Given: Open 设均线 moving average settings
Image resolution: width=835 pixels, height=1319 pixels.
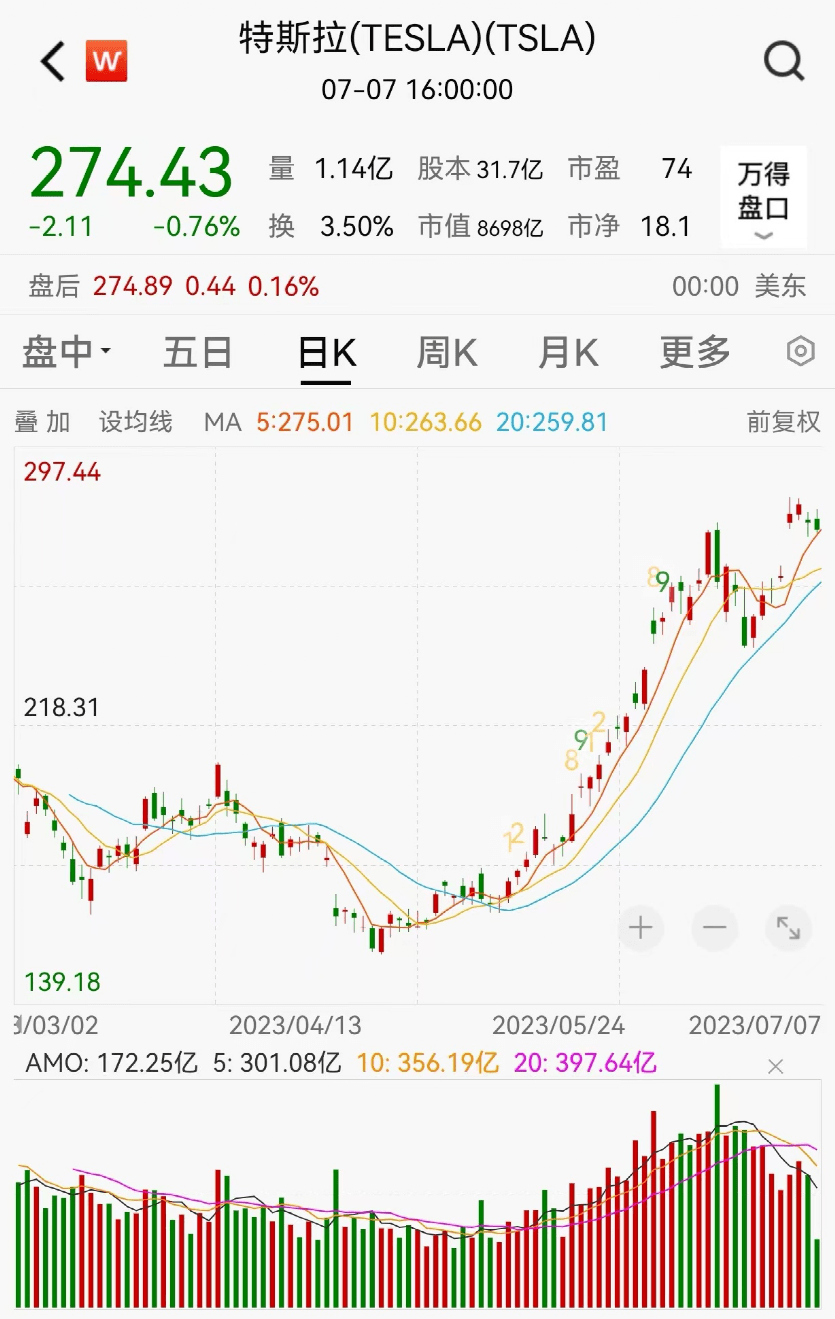Looking at the screenshot, I should coord(135,422).
